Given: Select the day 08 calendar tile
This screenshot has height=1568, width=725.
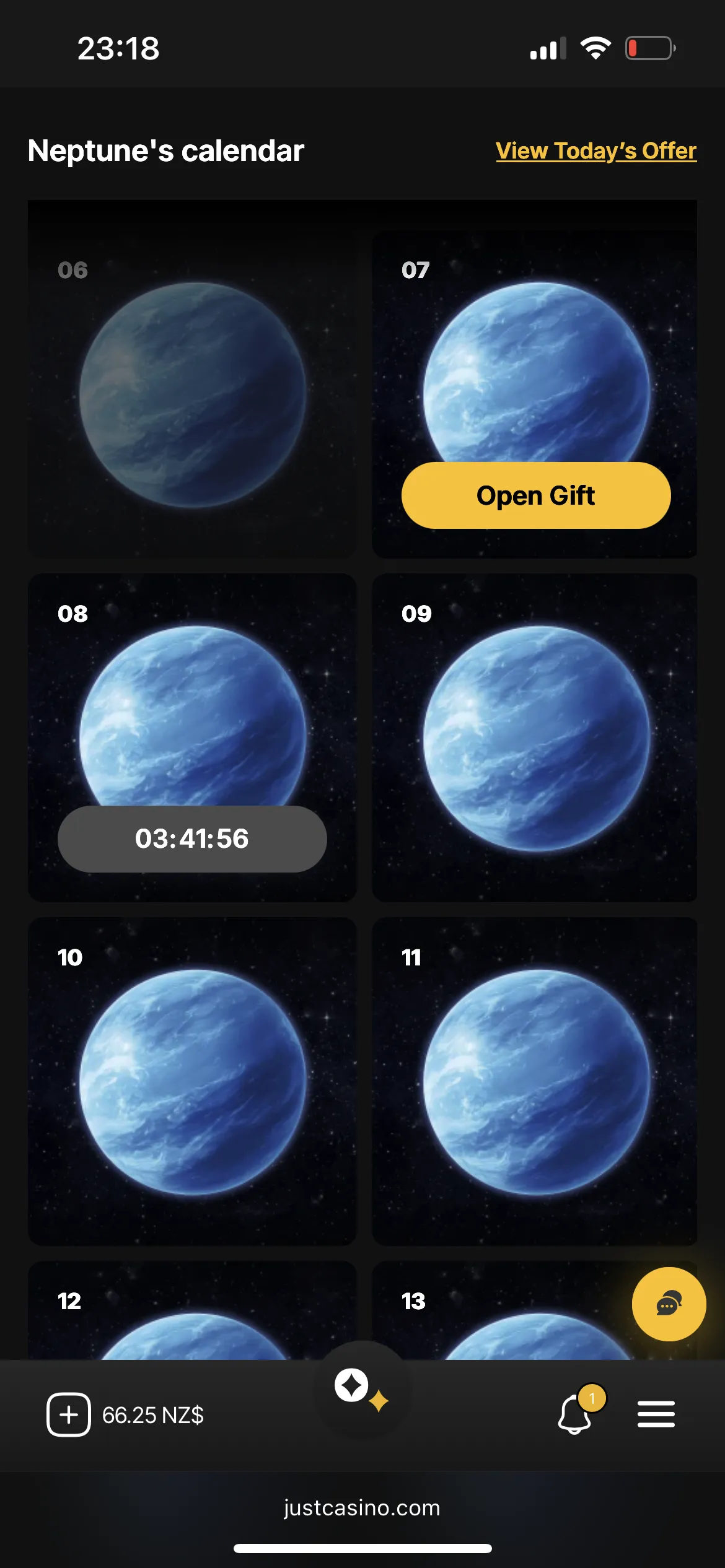Looking at the screenshot, I should (x=192, y=712).
